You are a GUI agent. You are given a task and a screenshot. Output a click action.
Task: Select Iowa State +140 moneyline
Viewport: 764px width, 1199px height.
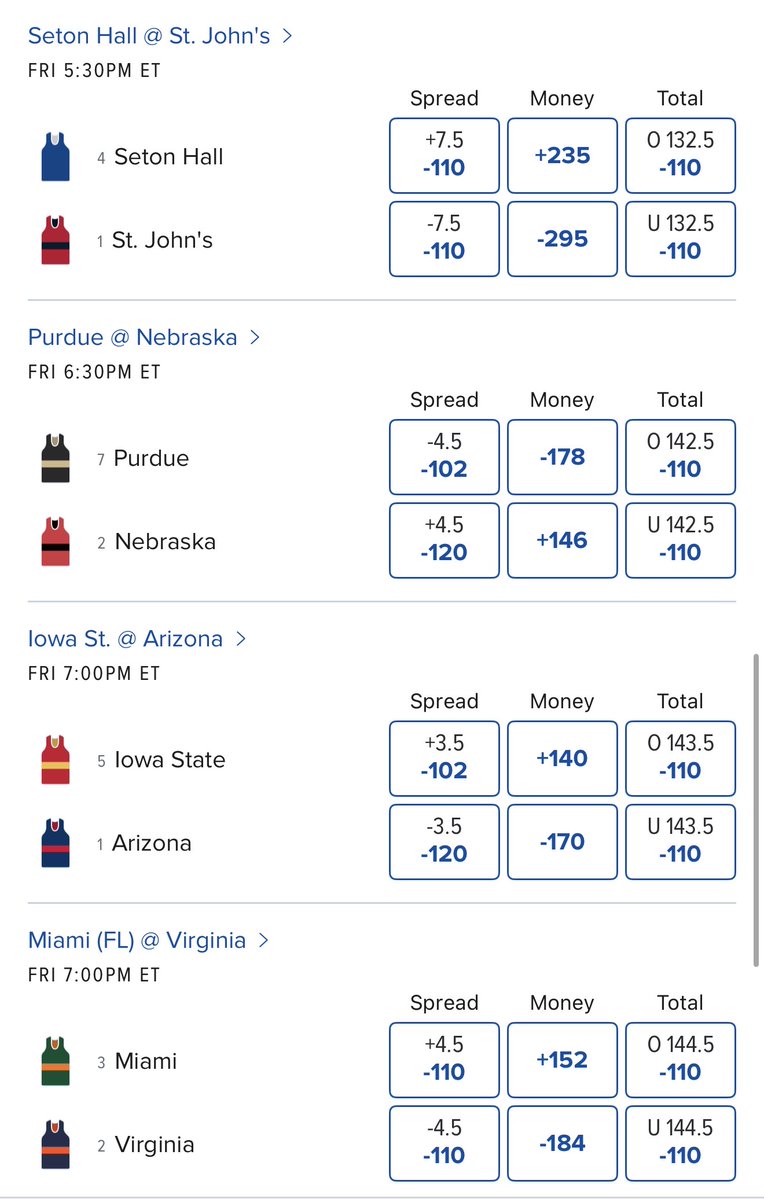[562, 759]
